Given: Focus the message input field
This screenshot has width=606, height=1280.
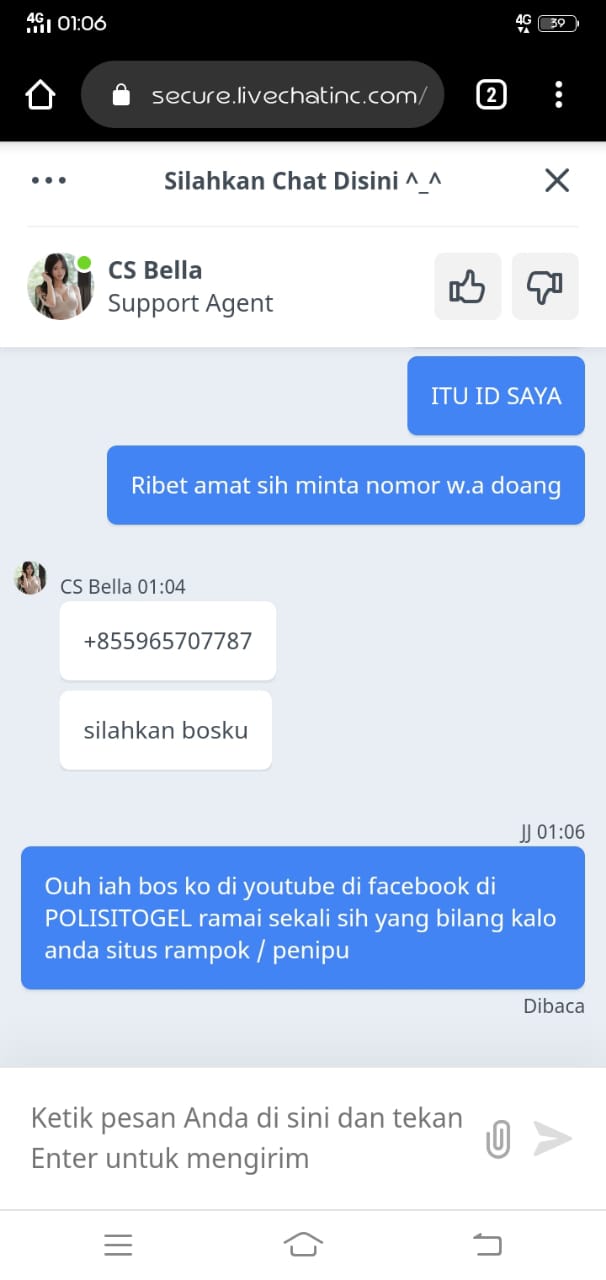Looking at the screenshot, I should (x=247, y=1138).
